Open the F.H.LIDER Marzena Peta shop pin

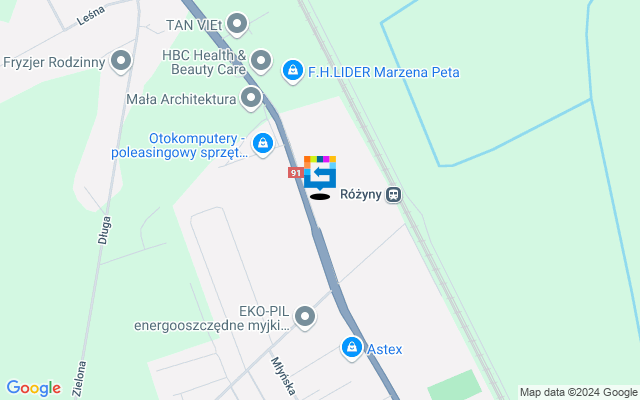[292, 70]
